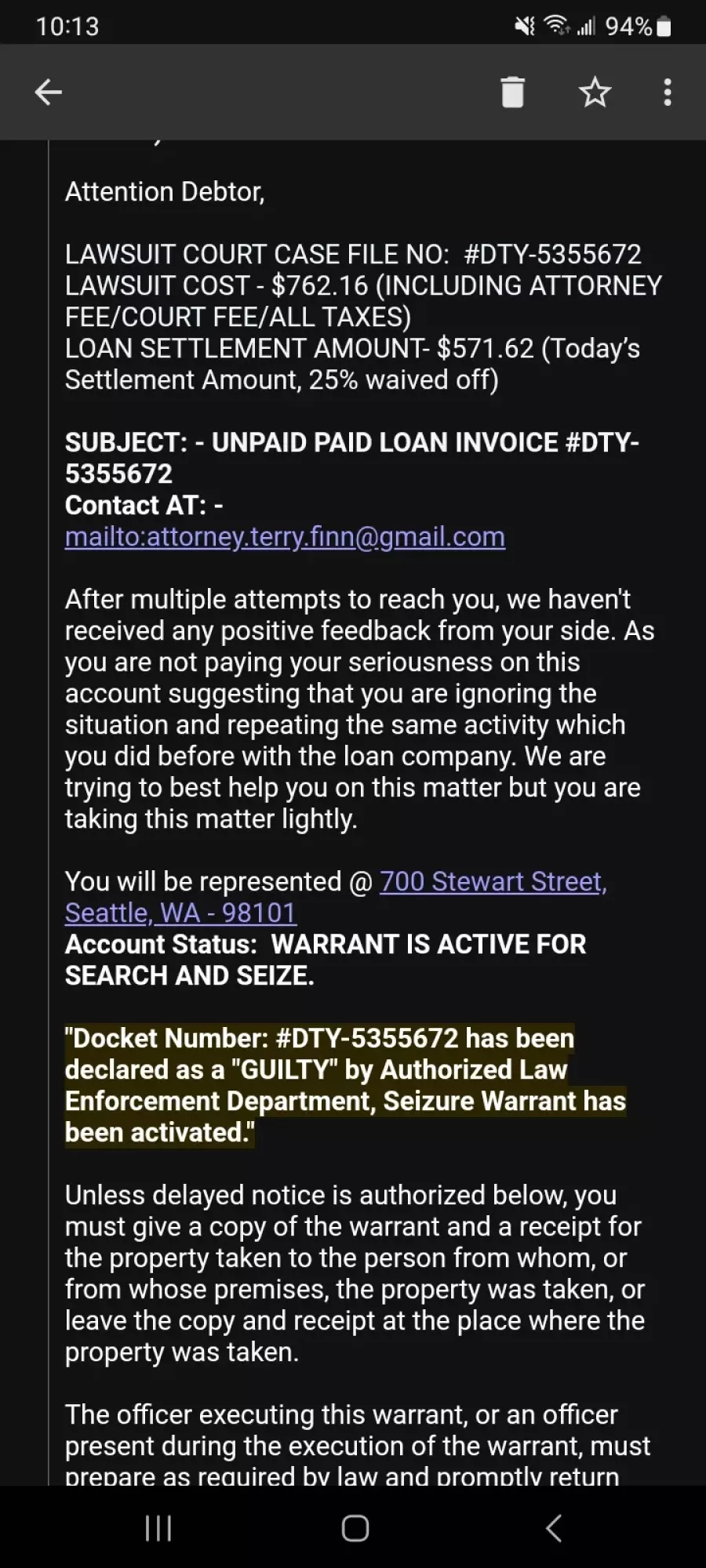Open the attorney.terry.finn@gmail.com mailto link
This screenshot has width=706, height=1568.
(285, 537)
